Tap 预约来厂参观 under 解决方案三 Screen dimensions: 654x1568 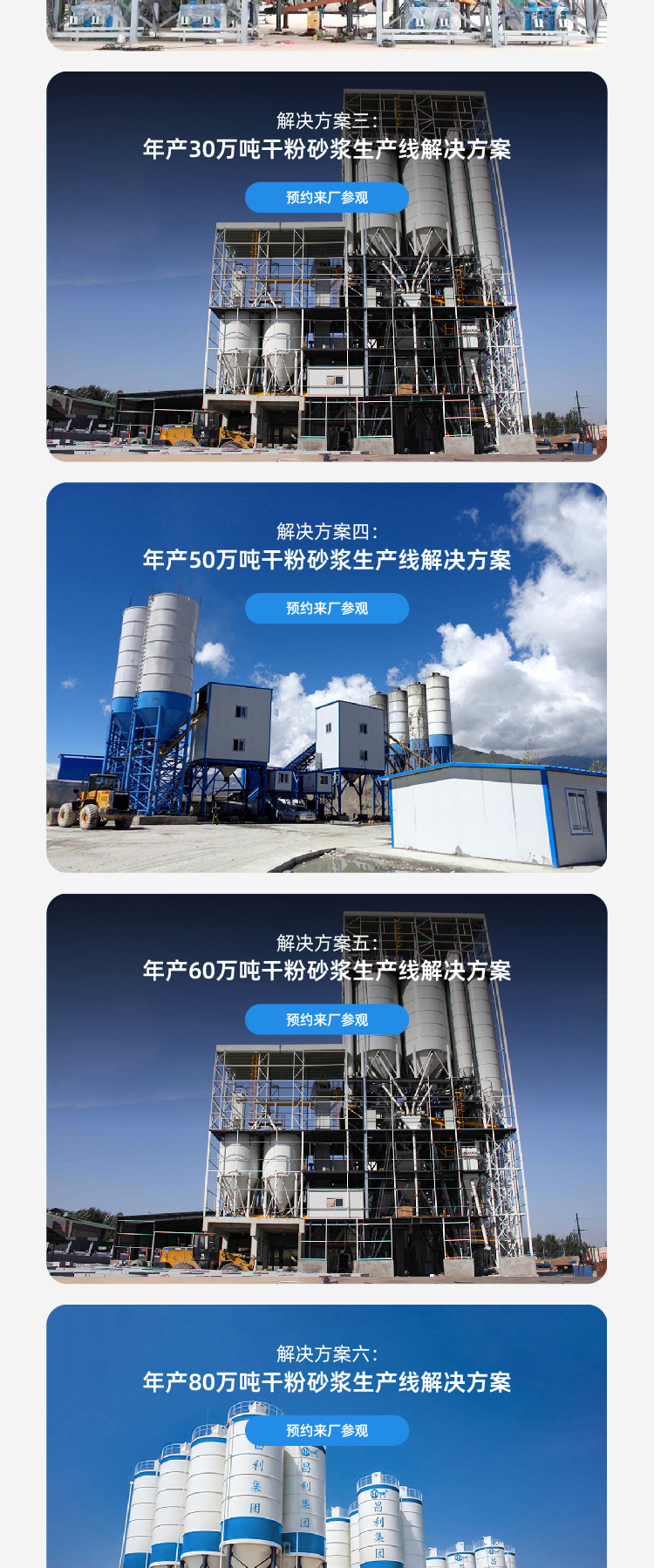pos(326,198)
